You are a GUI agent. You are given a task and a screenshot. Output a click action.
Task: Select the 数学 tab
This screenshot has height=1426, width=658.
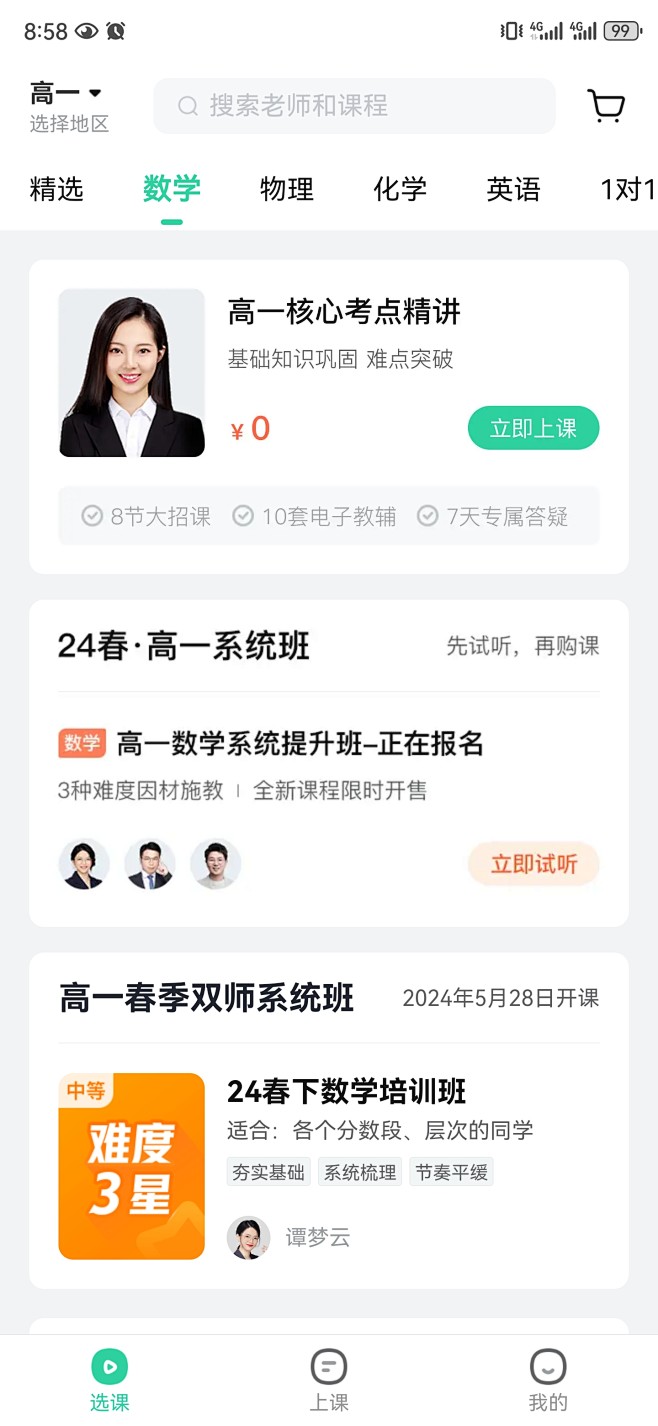(x=172, y=189)
